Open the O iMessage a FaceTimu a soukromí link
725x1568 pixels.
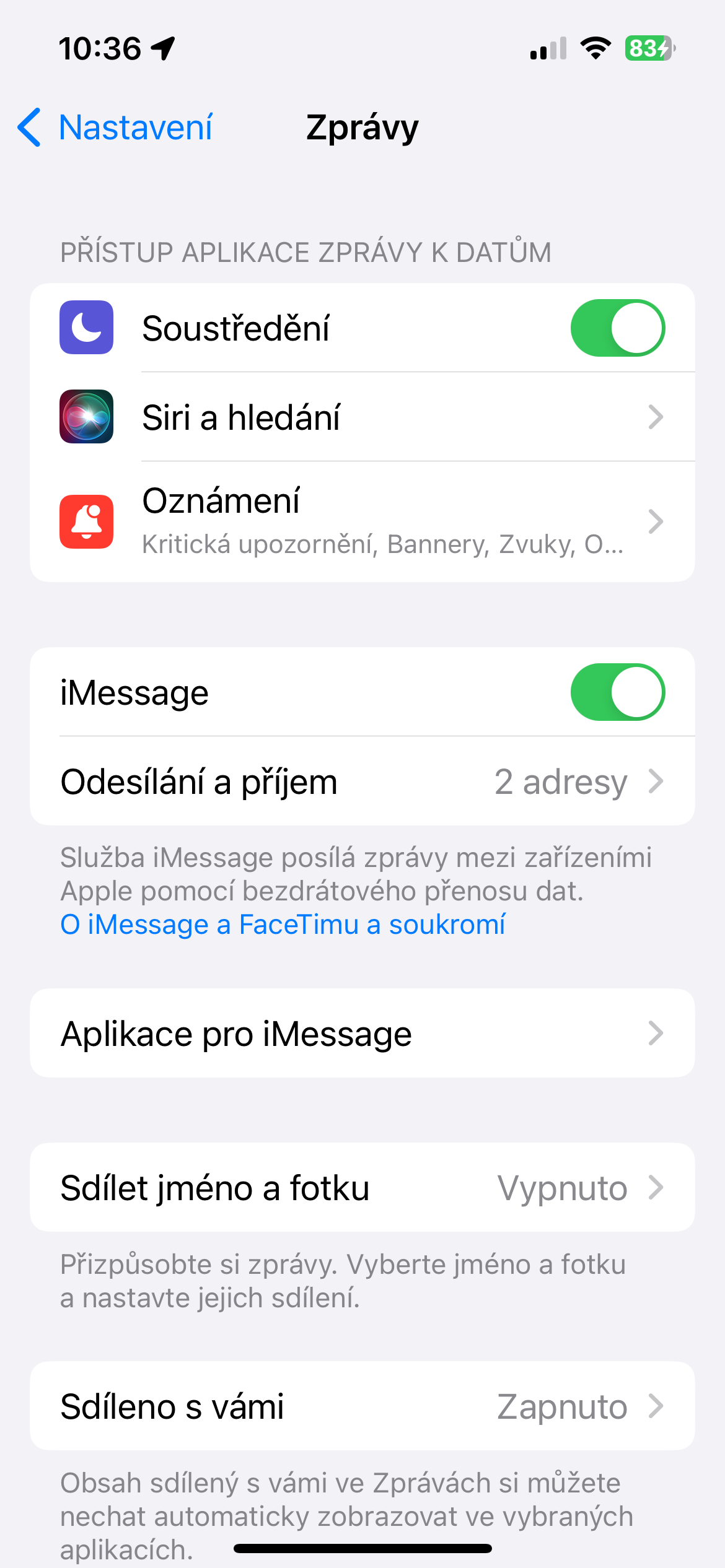(x=283, y=925)
